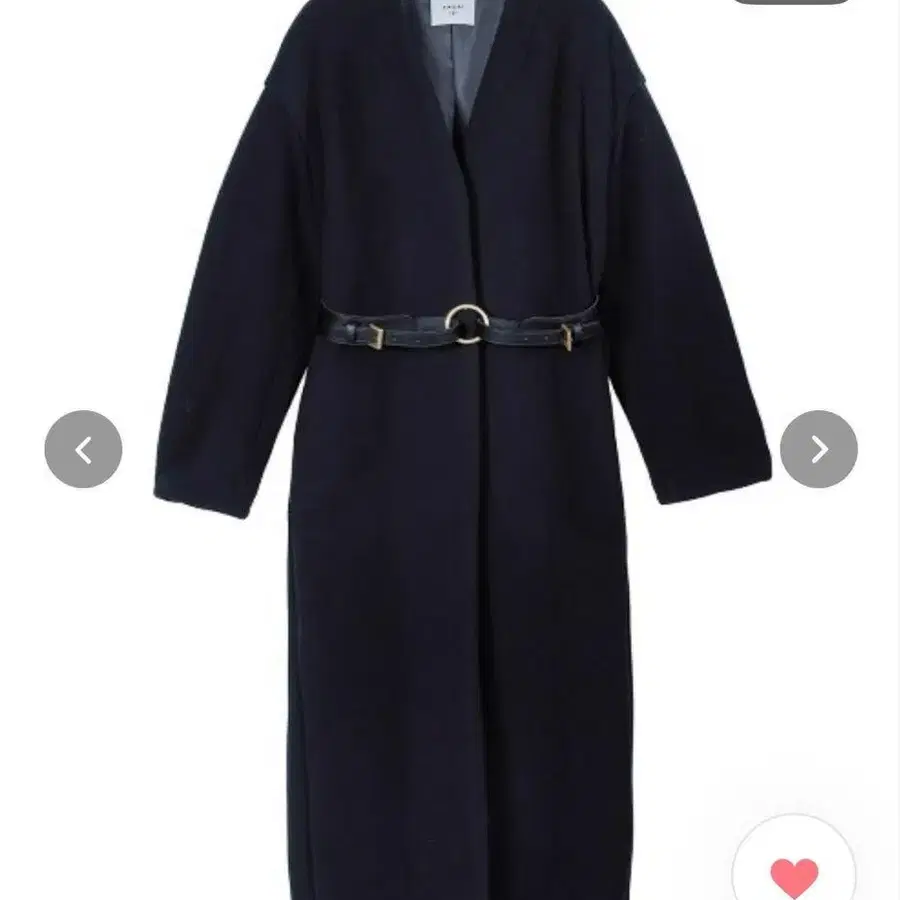Go to the previous product photo

tap(83, 450)
